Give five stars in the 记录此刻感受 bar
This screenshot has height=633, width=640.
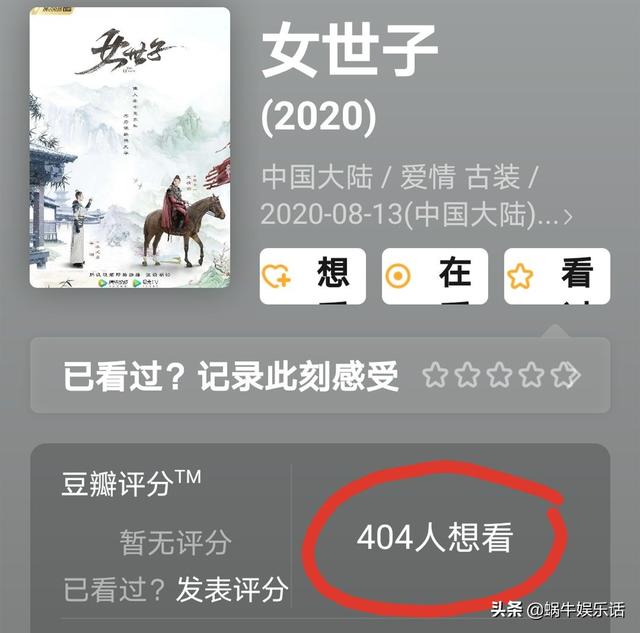[565, 376]
